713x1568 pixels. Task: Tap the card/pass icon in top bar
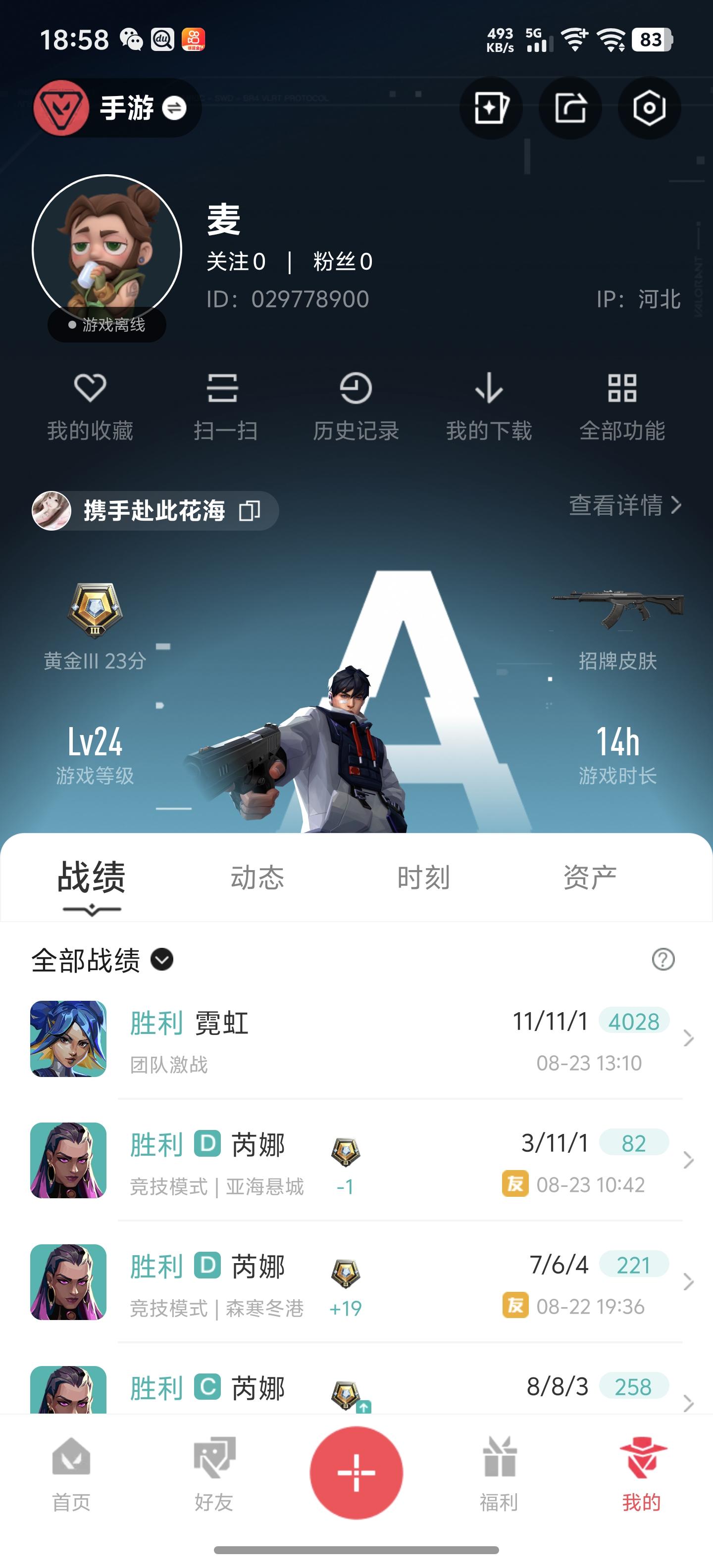tap(491, 107)
